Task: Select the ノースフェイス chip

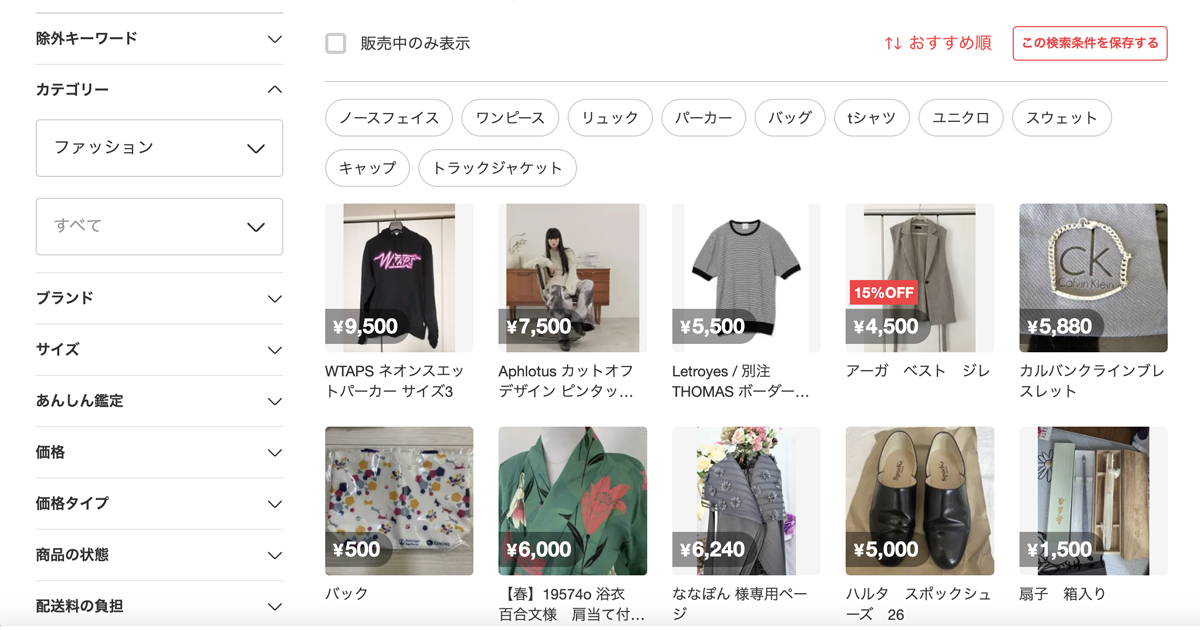Action: [389, 118]
